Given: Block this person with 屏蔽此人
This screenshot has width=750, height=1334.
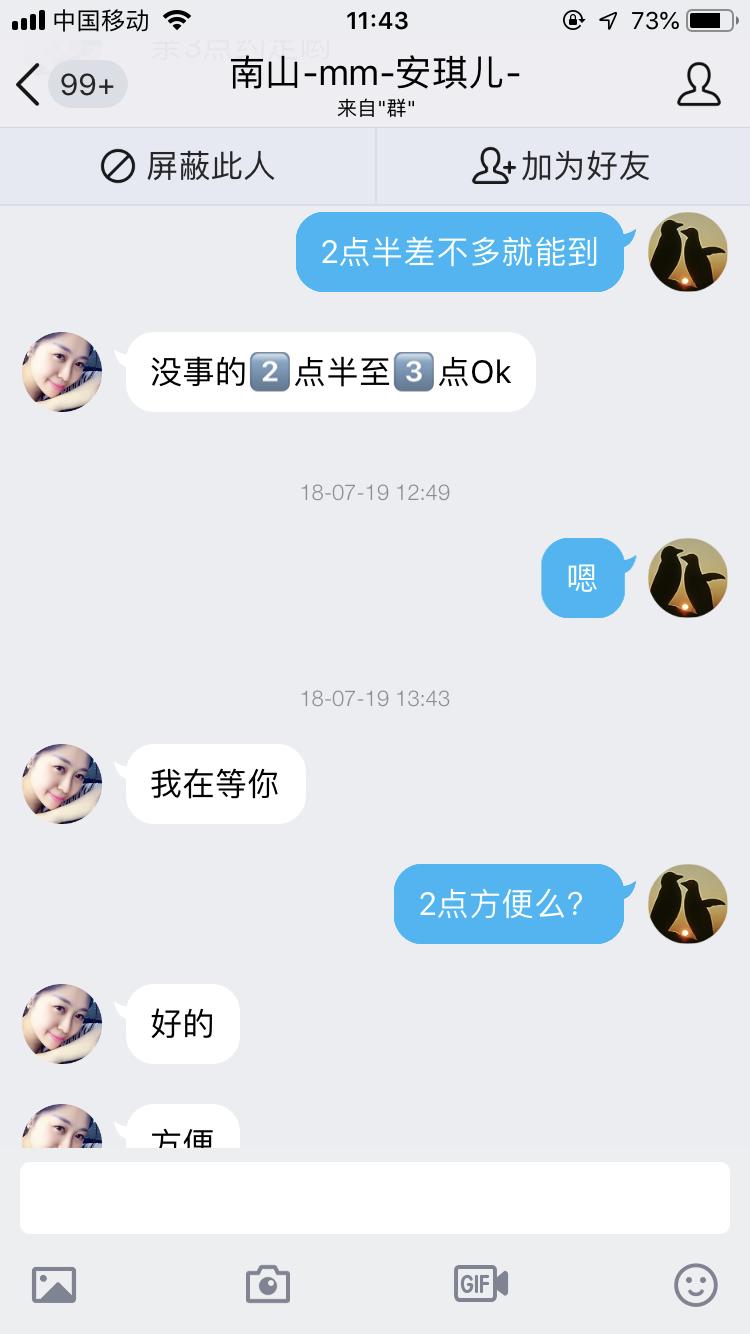Looking at the screenshot, I should point(188,166).
